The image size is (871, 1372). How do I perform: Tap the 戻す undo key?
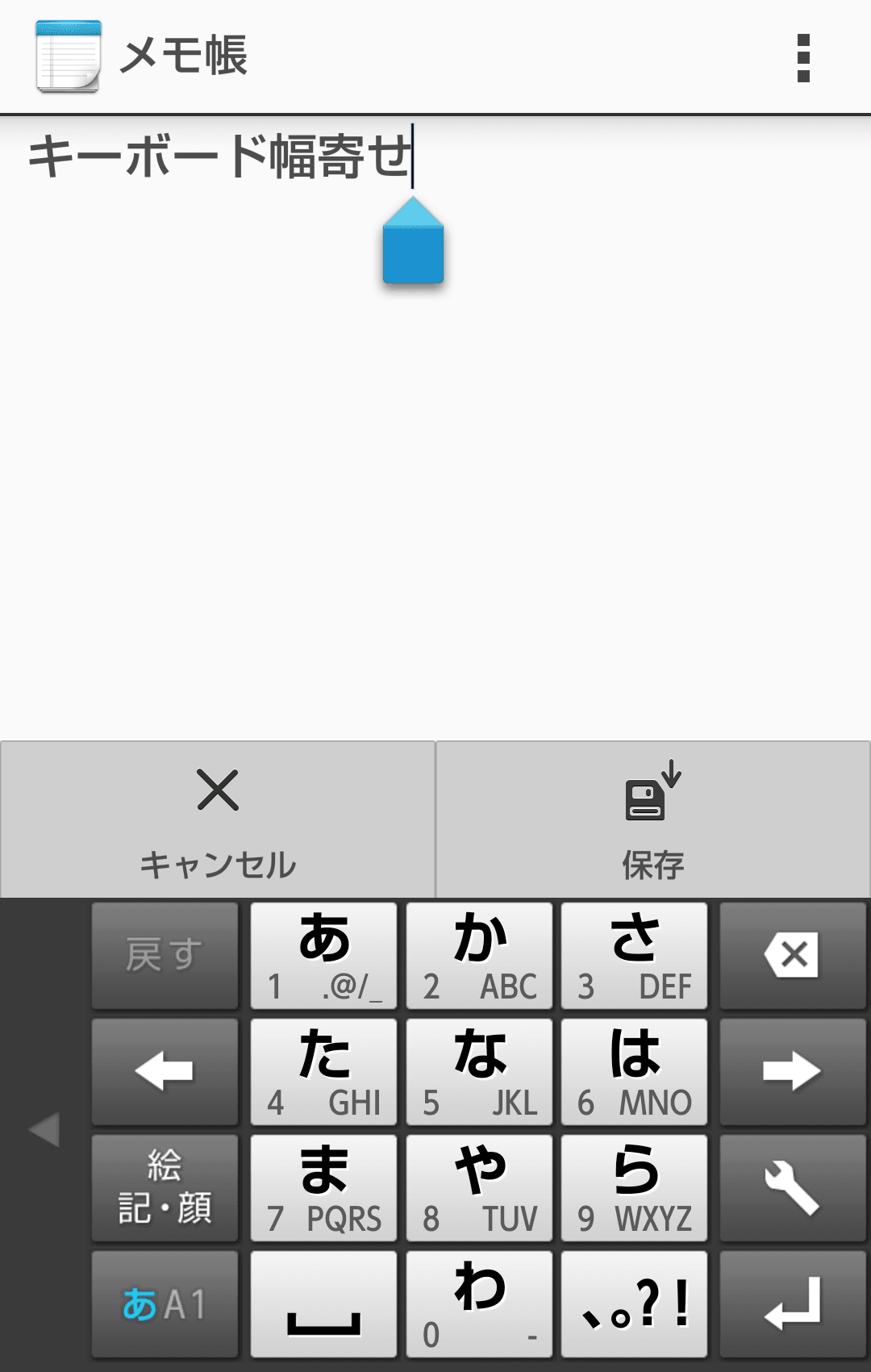[165, 956]
